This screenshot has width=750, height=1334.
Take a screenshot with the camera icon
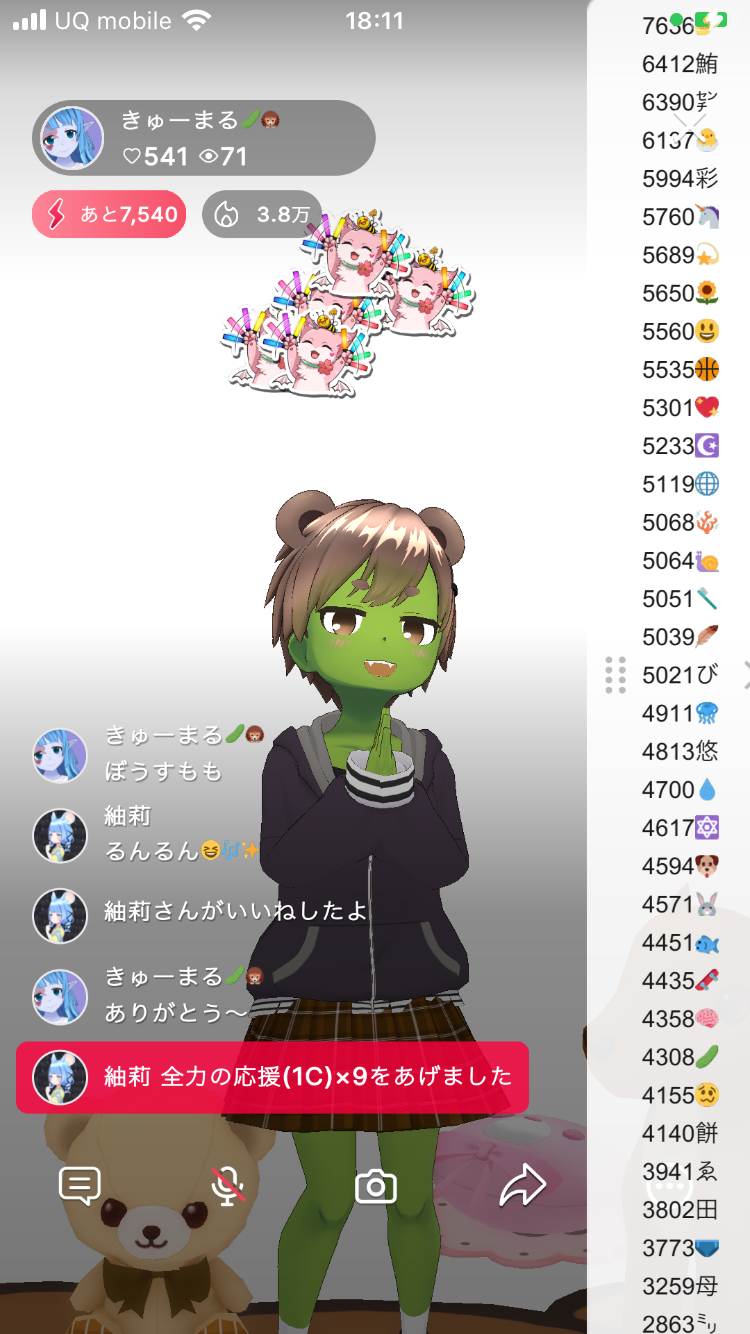click(376, 1187)
